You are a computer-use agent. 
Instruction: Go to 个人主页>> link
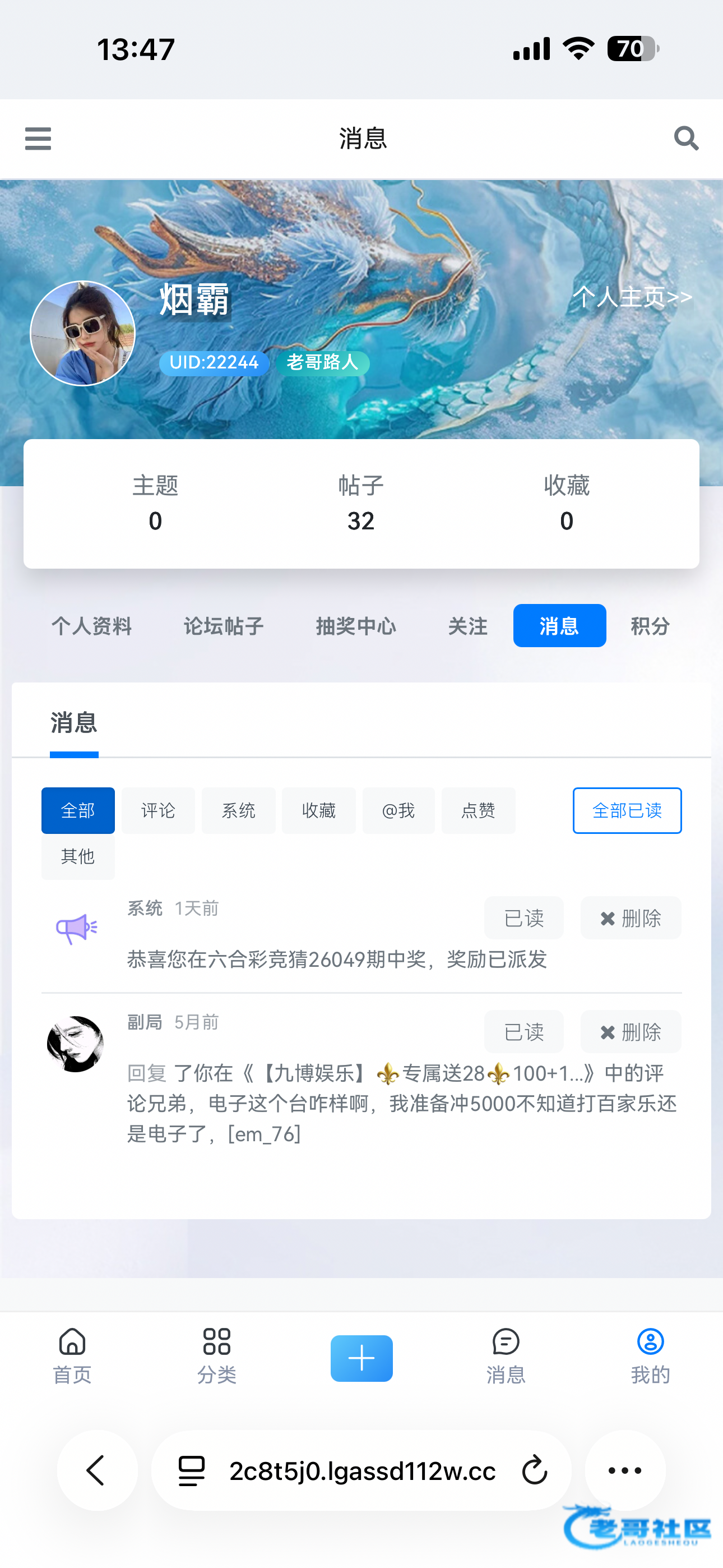pos(632,297)
